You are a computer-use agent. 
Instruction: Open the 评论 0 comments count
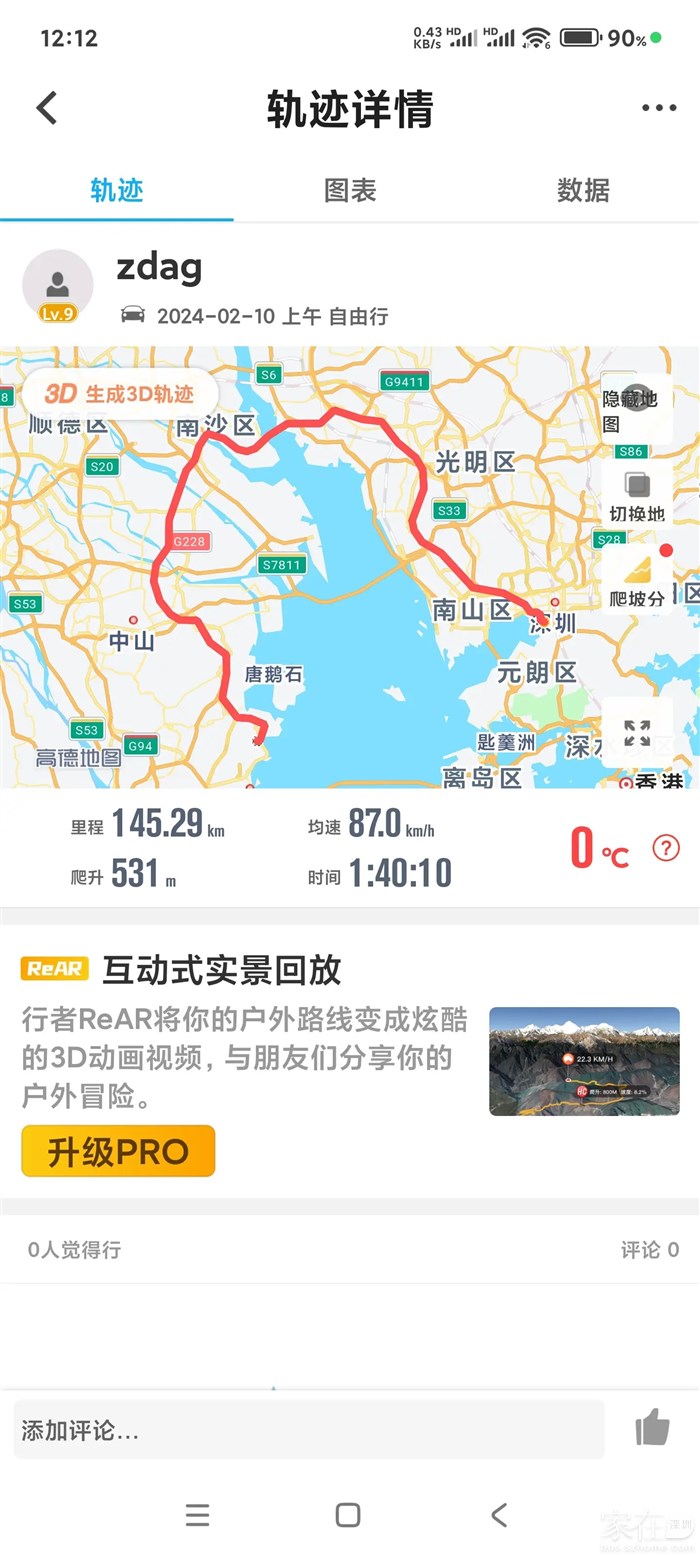point(649,1249)
